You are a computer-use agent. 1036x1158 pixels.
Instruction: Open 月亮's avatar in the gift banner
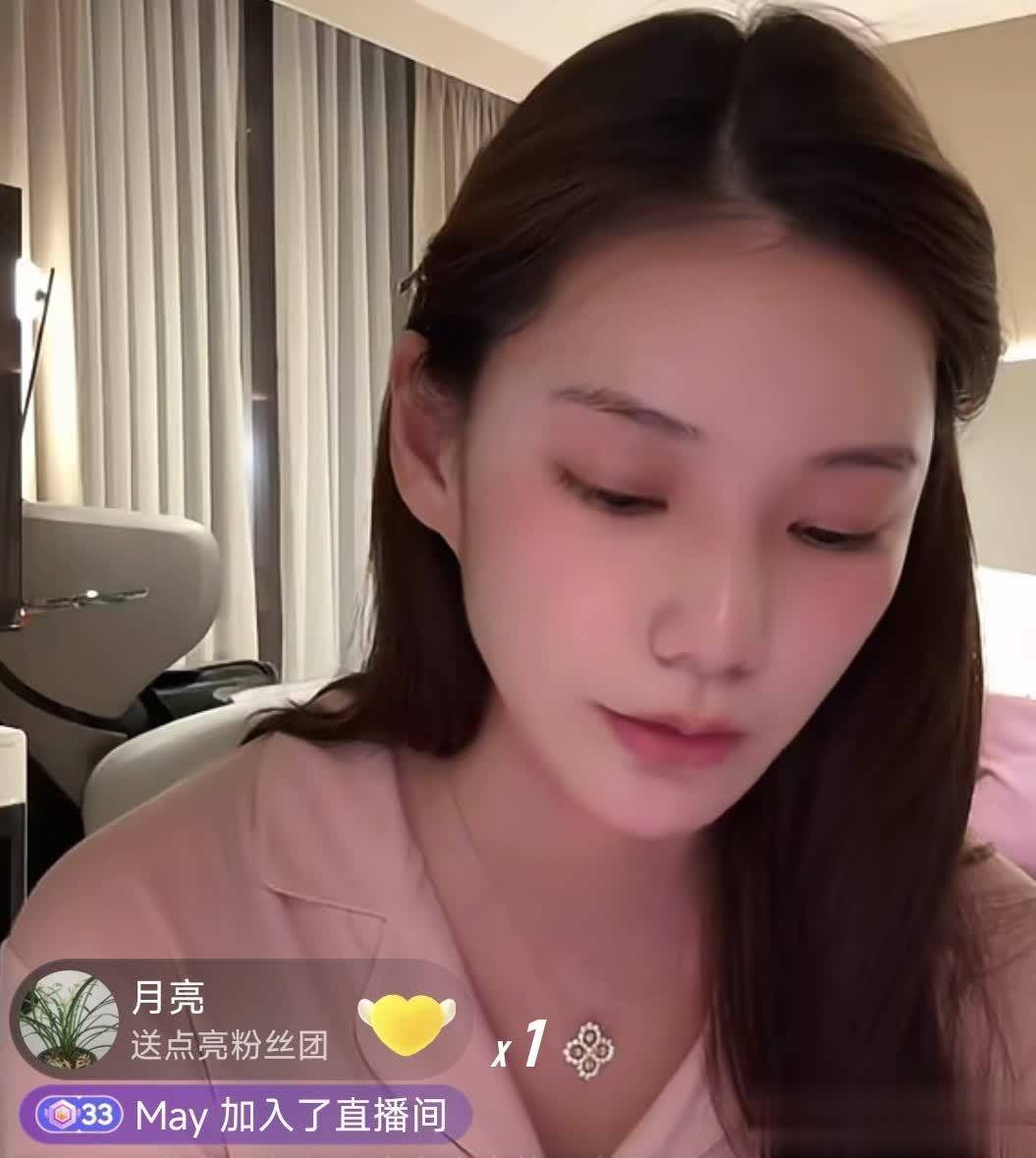(x=69, y=1020)
